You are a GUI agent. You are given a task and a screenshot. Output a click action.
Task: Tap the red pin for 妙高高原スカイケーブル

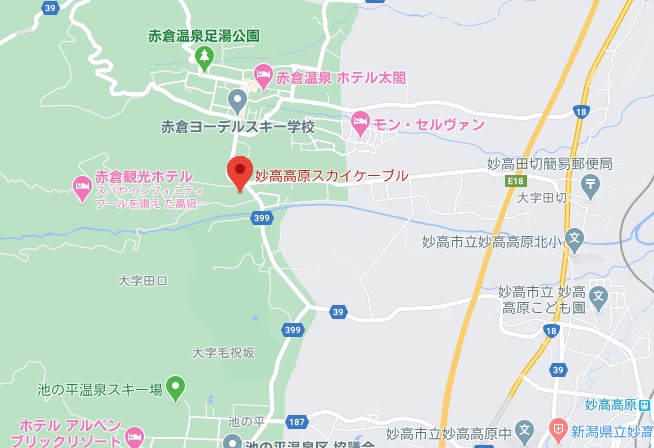239,172
